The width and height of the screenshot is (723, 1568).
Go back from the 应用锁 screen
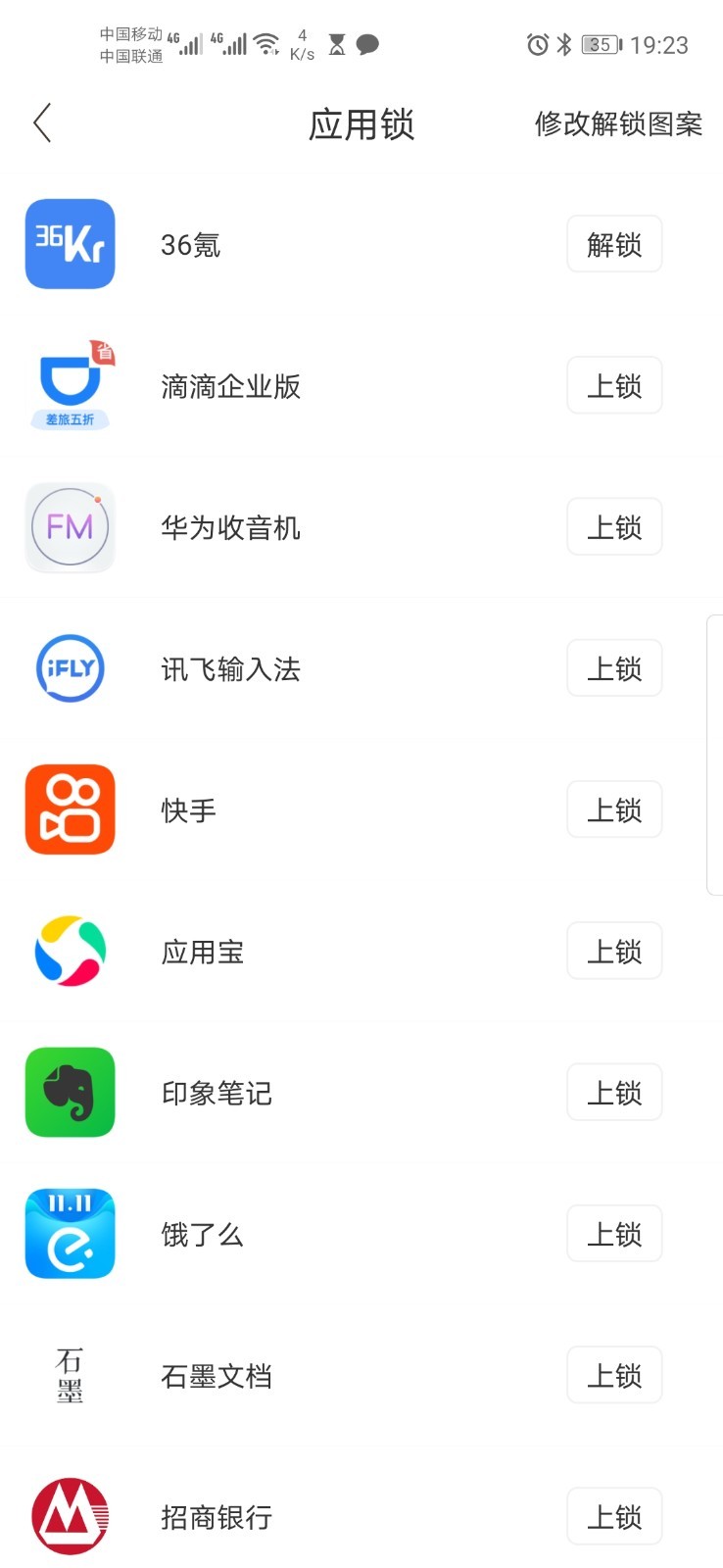(42, 123)
